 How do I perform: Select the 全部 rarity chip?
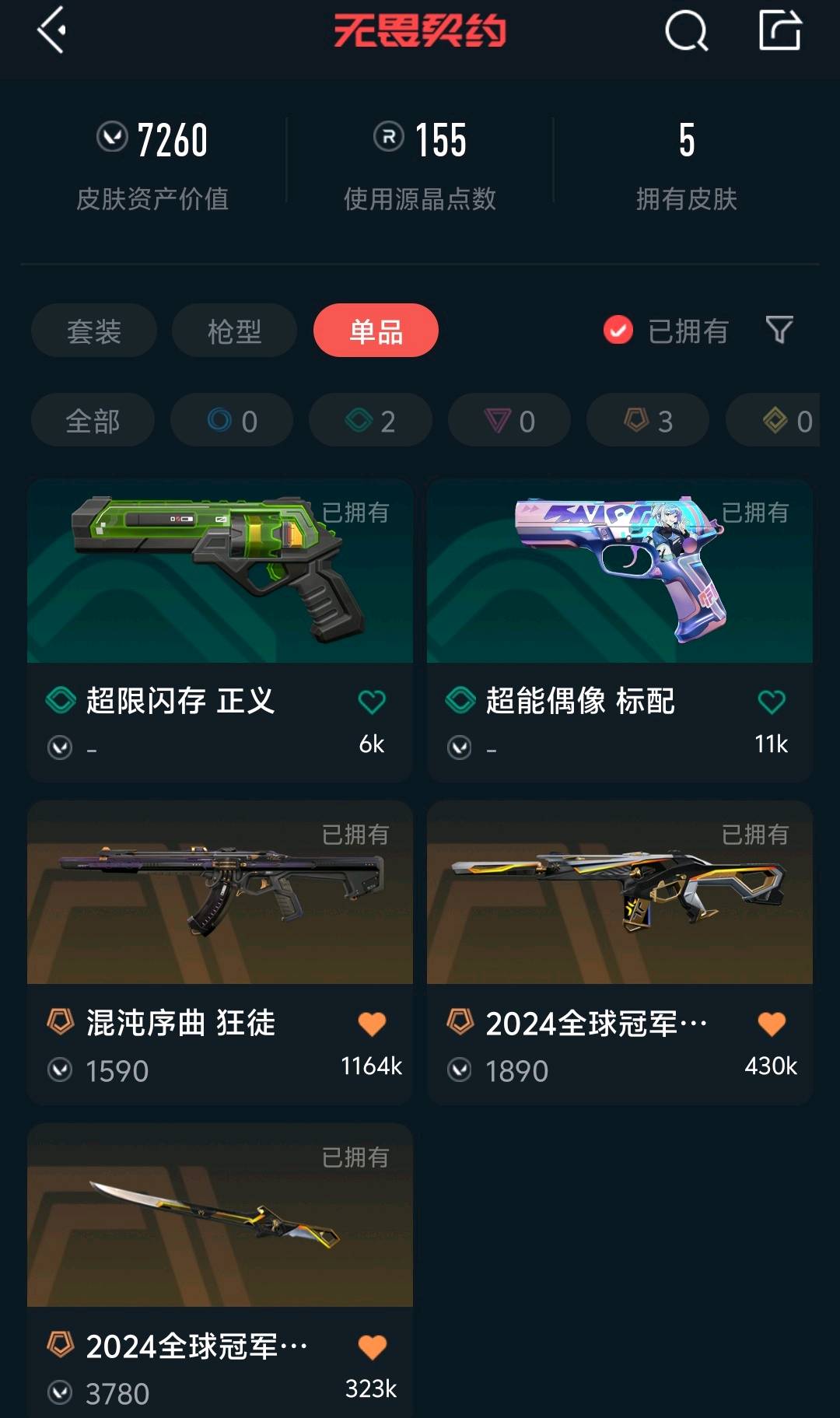click(x=93, y=421)
